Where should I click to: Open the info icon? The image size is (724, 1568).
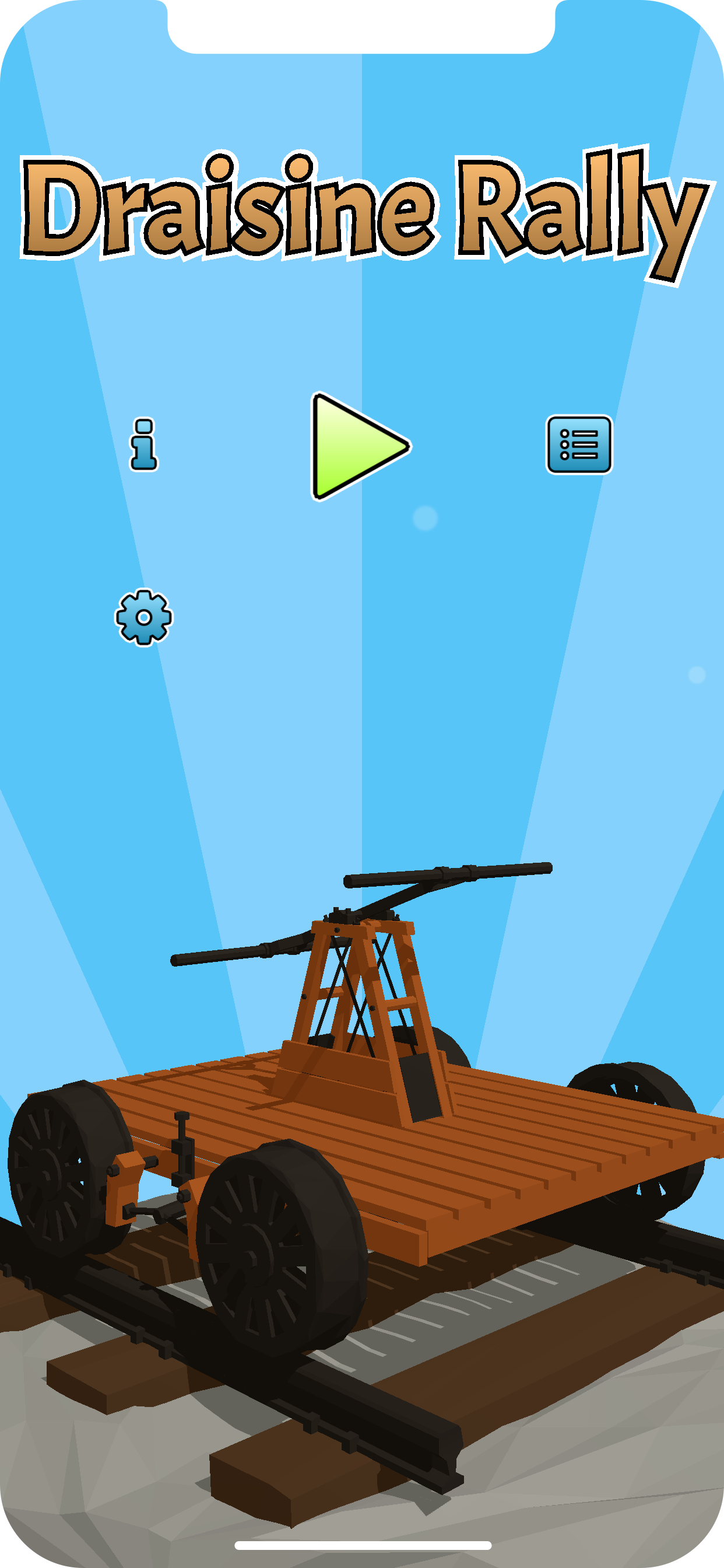click(x=144, y=445)
